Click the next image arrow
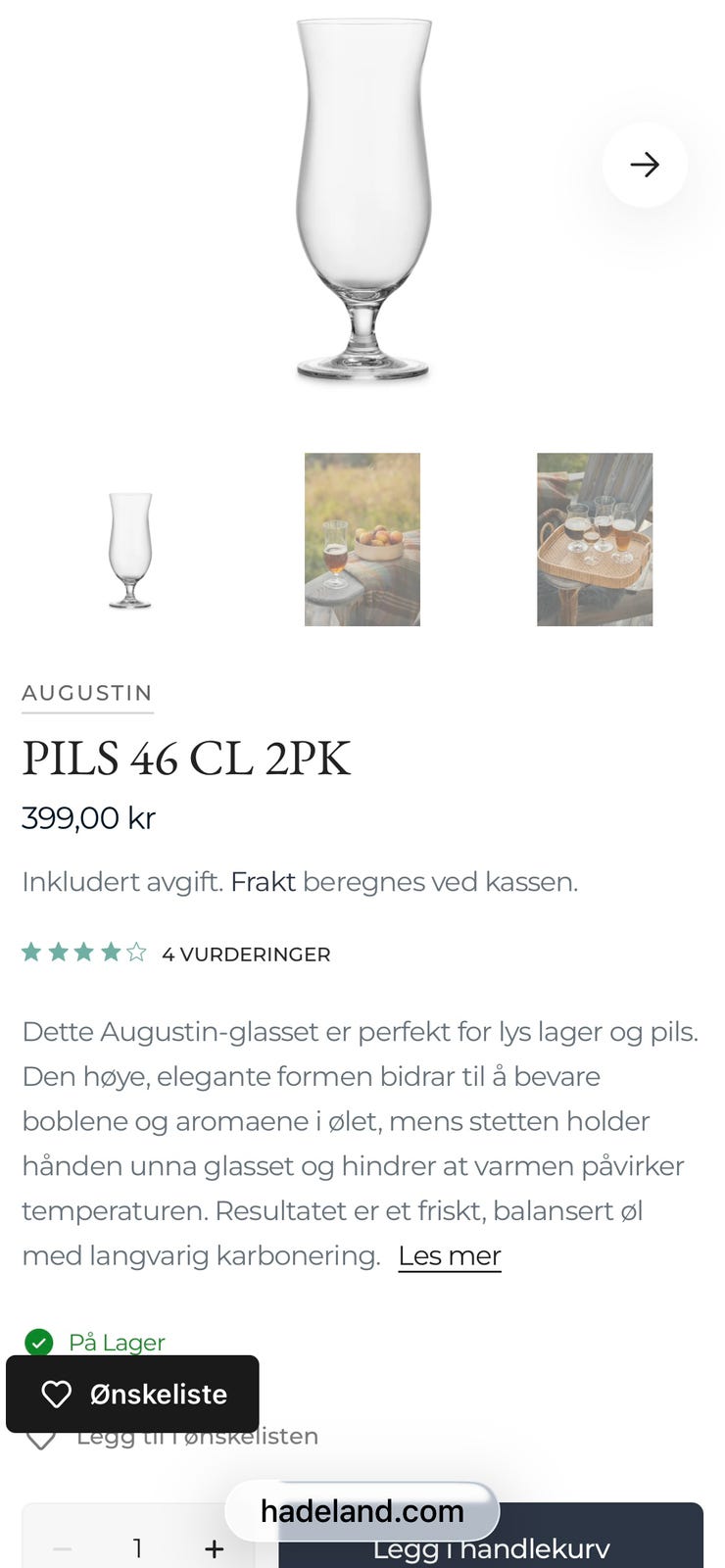 pyautogui.click(x=645, y=166)
